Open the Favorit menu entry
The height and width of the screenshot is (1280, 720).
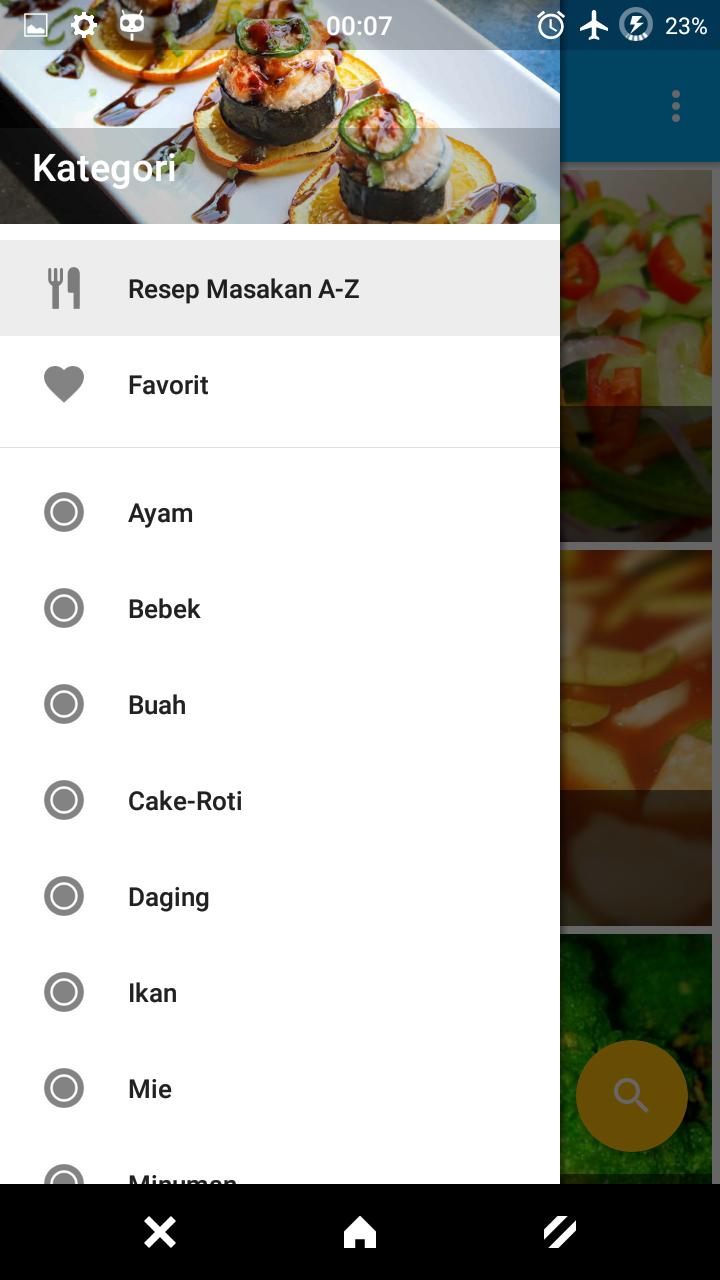tap(167, 384)
